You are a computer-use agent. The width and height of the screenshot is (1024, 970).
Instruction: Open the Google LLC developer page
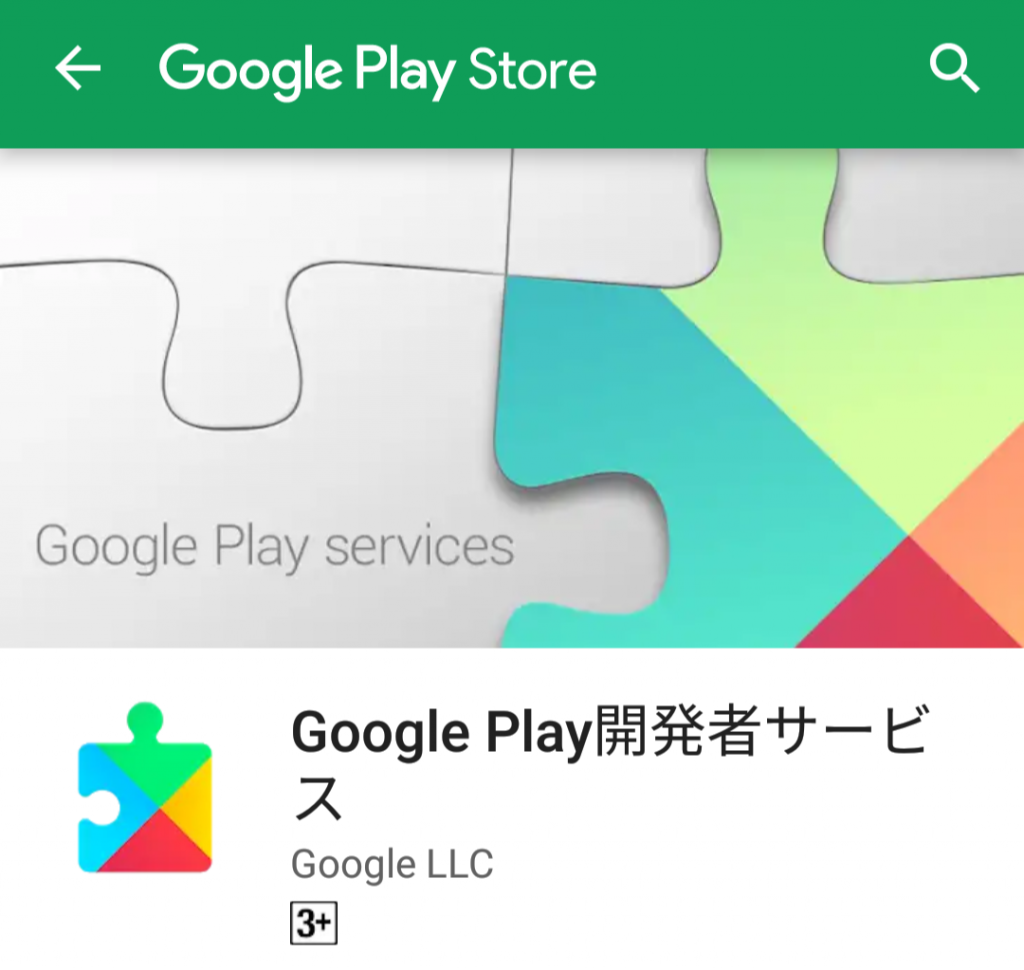pos(392,864)
